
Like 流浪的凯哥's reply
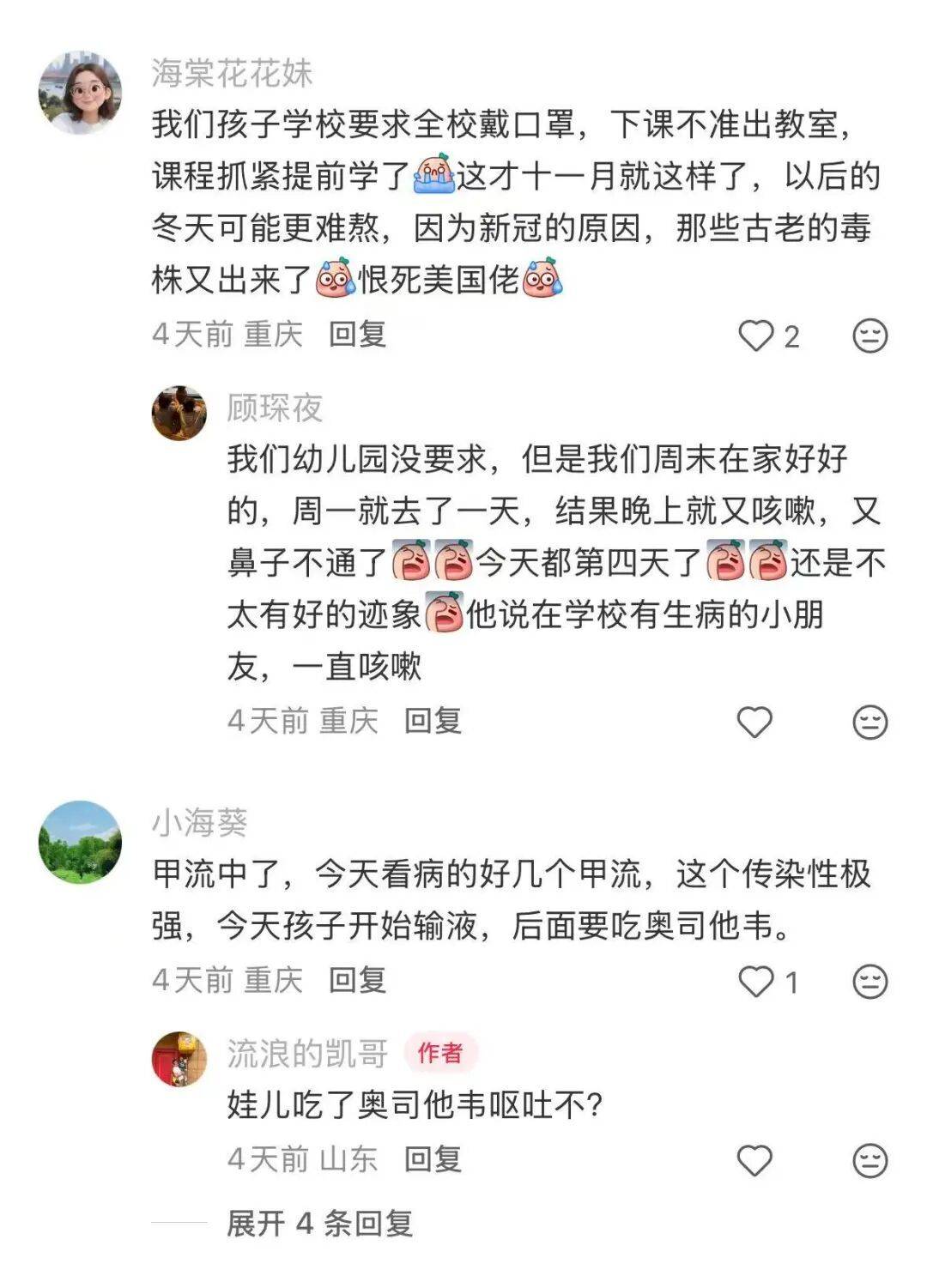755,1161
